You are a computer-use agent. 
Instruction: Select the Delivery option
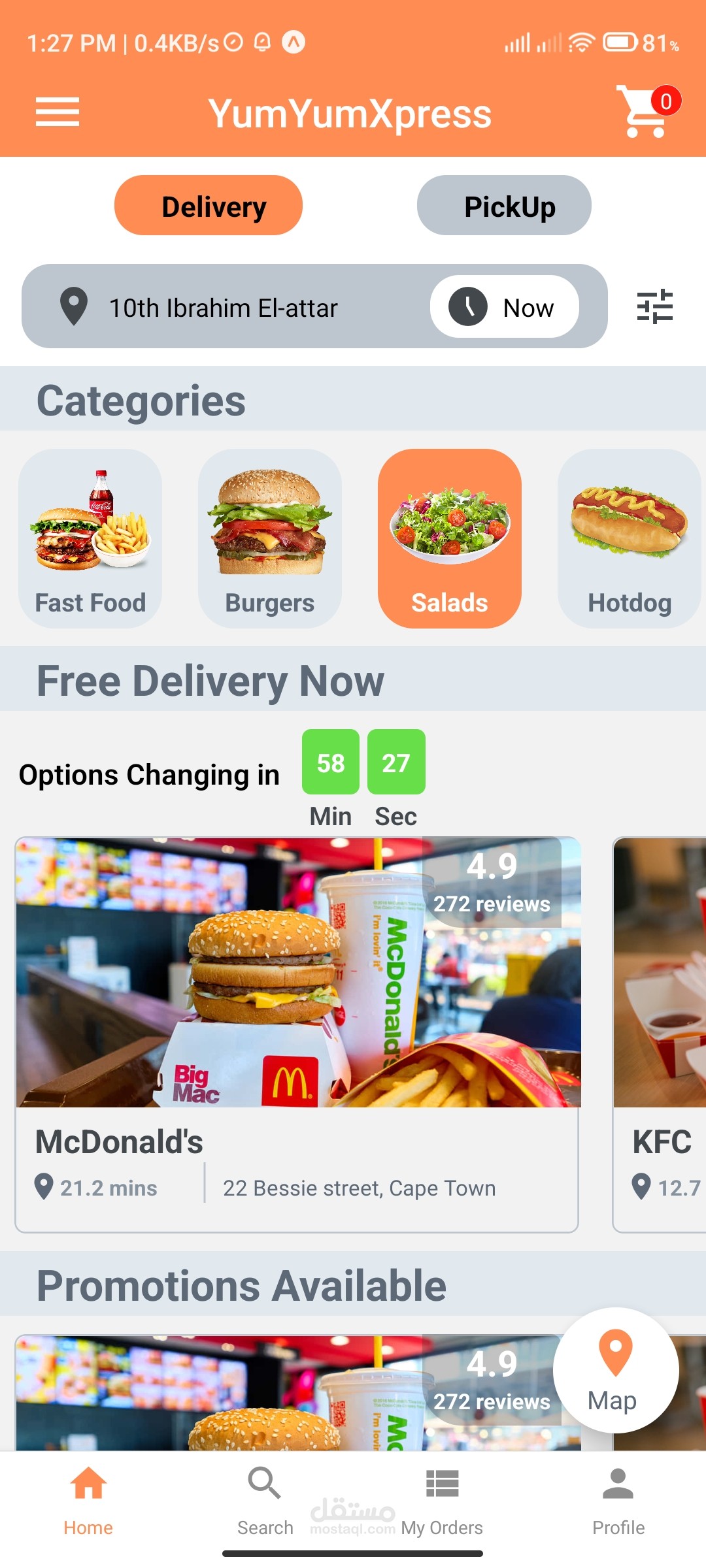click(x=209, y=205)
